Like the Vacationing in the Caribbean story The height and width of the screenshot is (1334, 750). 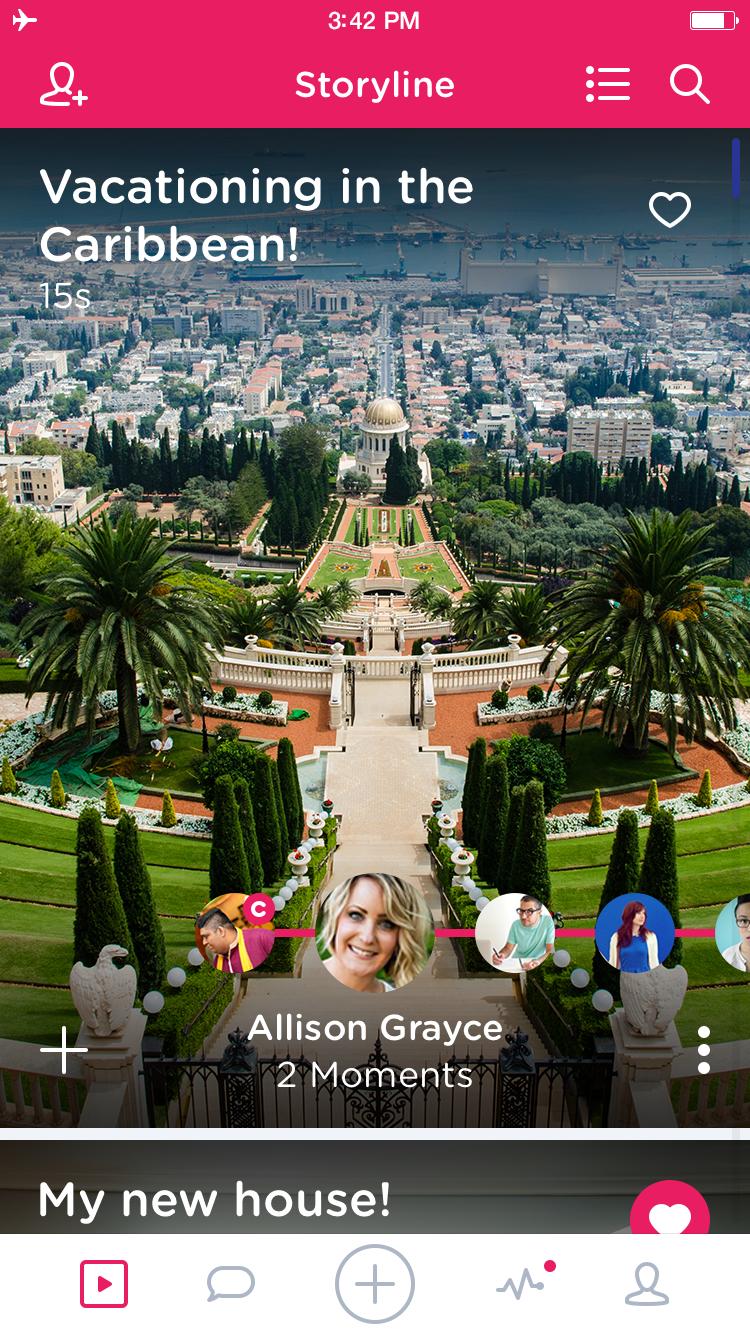pos(669,210)
